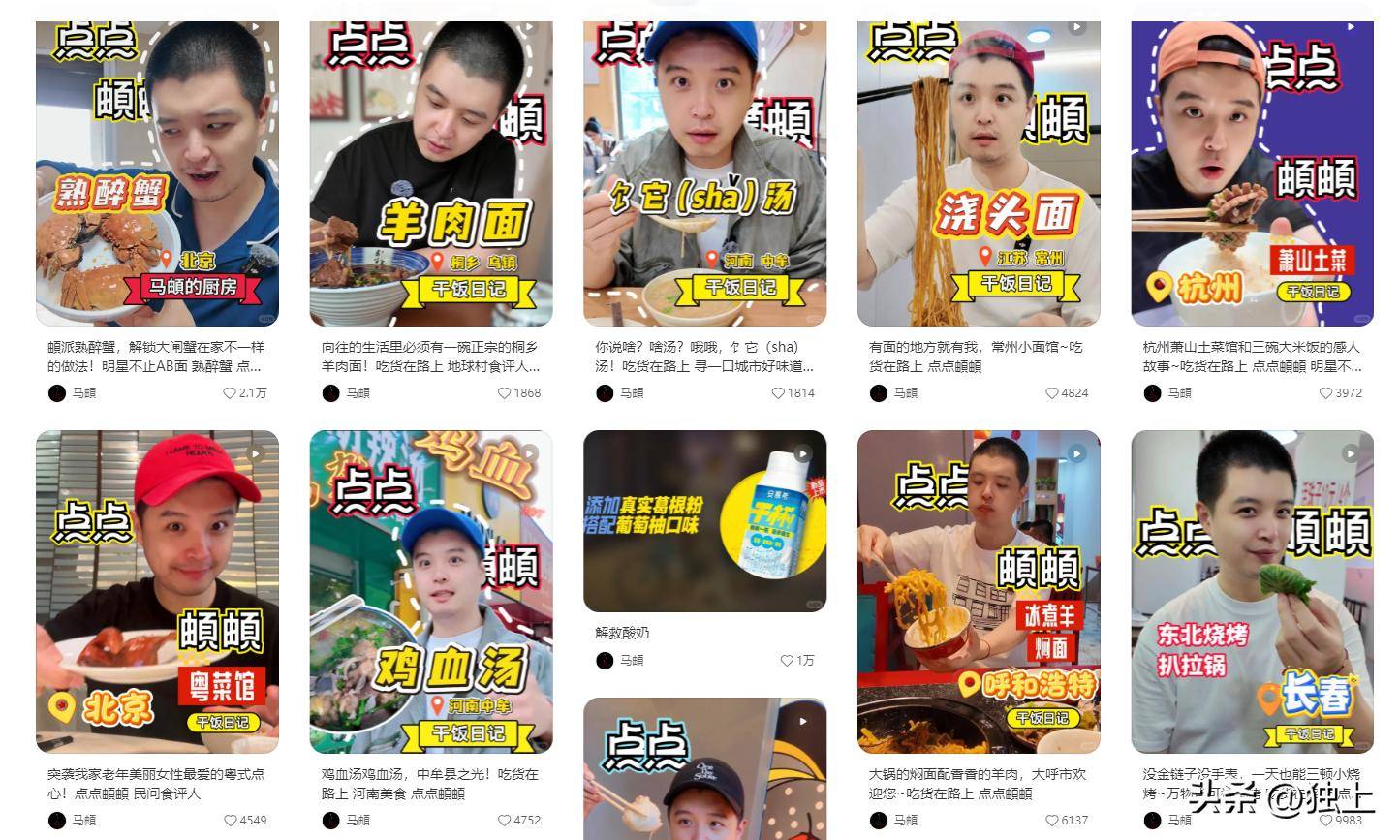Play the 鸡血汤 河南中牟 video

[431, 591]
